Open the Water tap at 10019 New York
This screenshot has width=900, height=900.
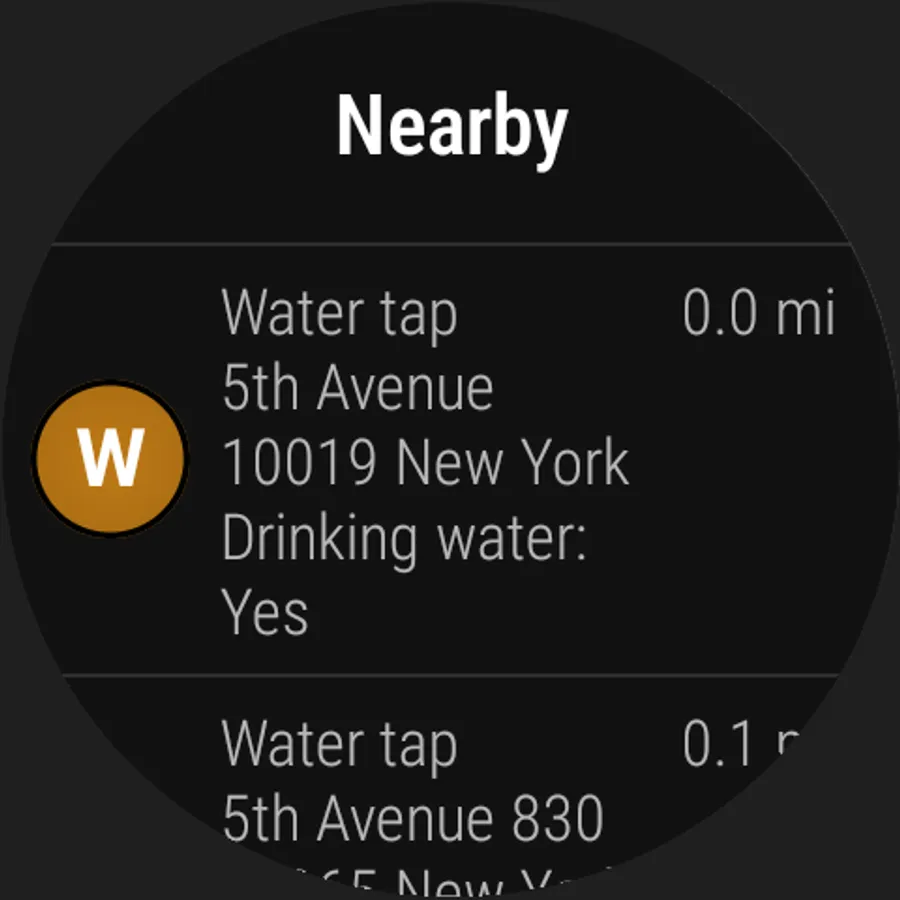[x=450, y=460]
